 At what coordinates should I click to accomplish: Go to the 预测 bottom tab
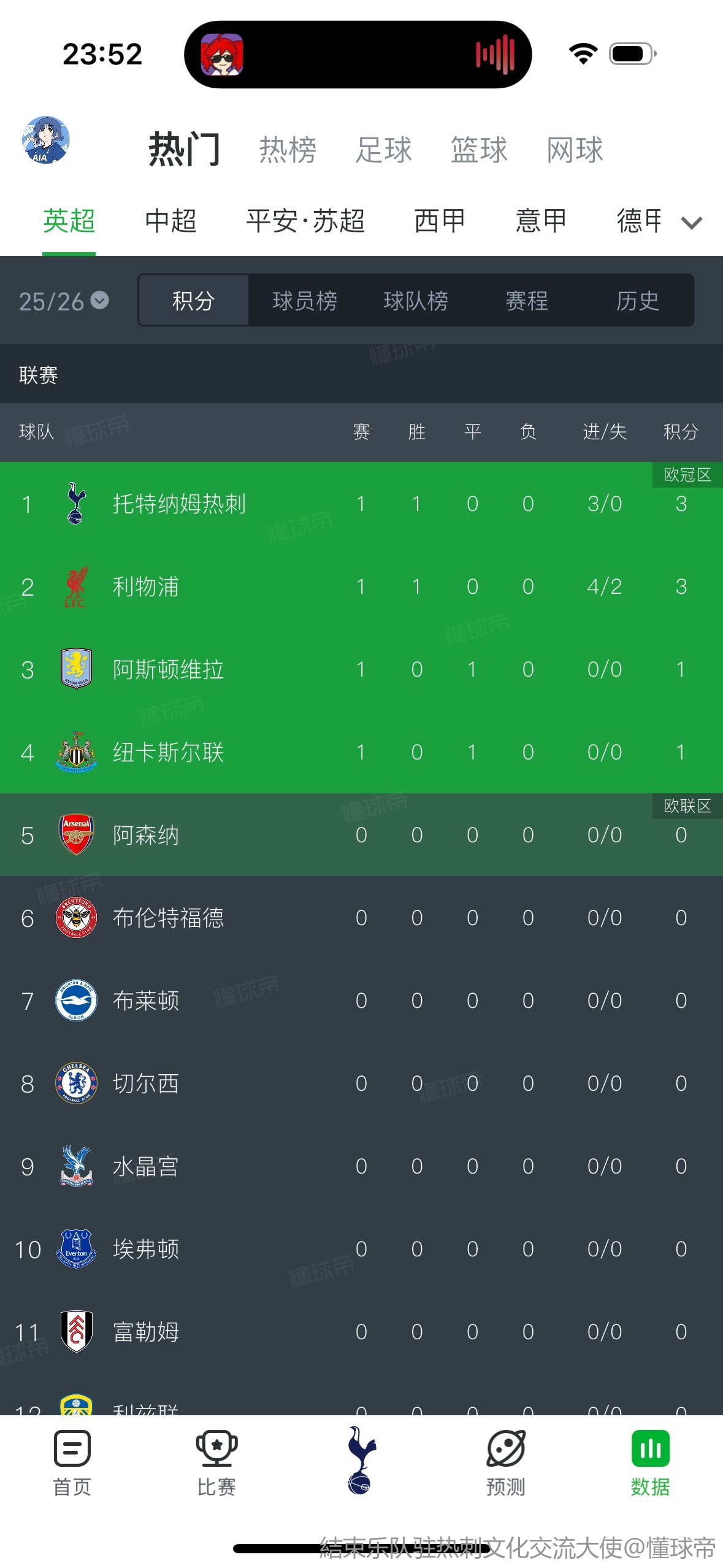point(506,1463)
